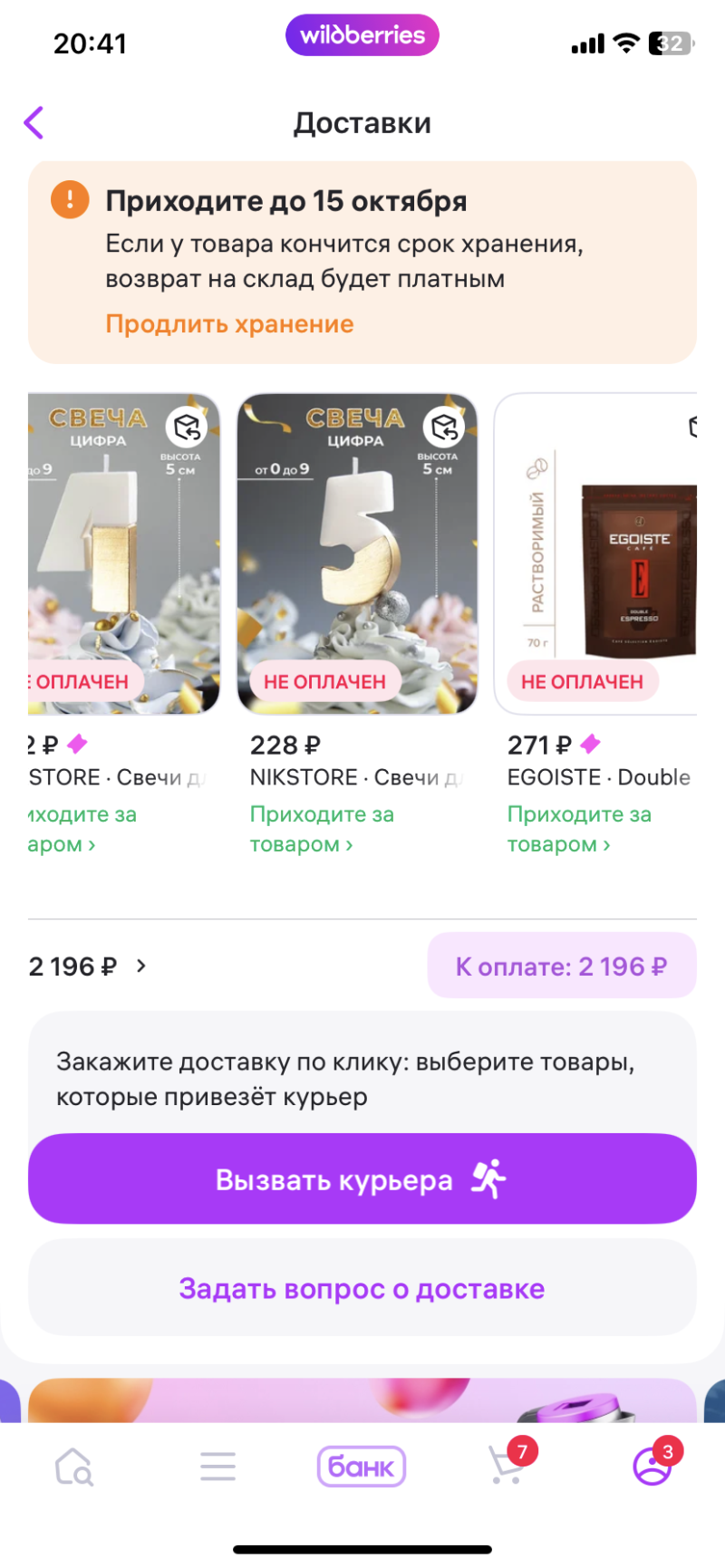The image size is (725, 1568).
Task: Go back from the Доставки screen
Action: [x=34, y=122]
